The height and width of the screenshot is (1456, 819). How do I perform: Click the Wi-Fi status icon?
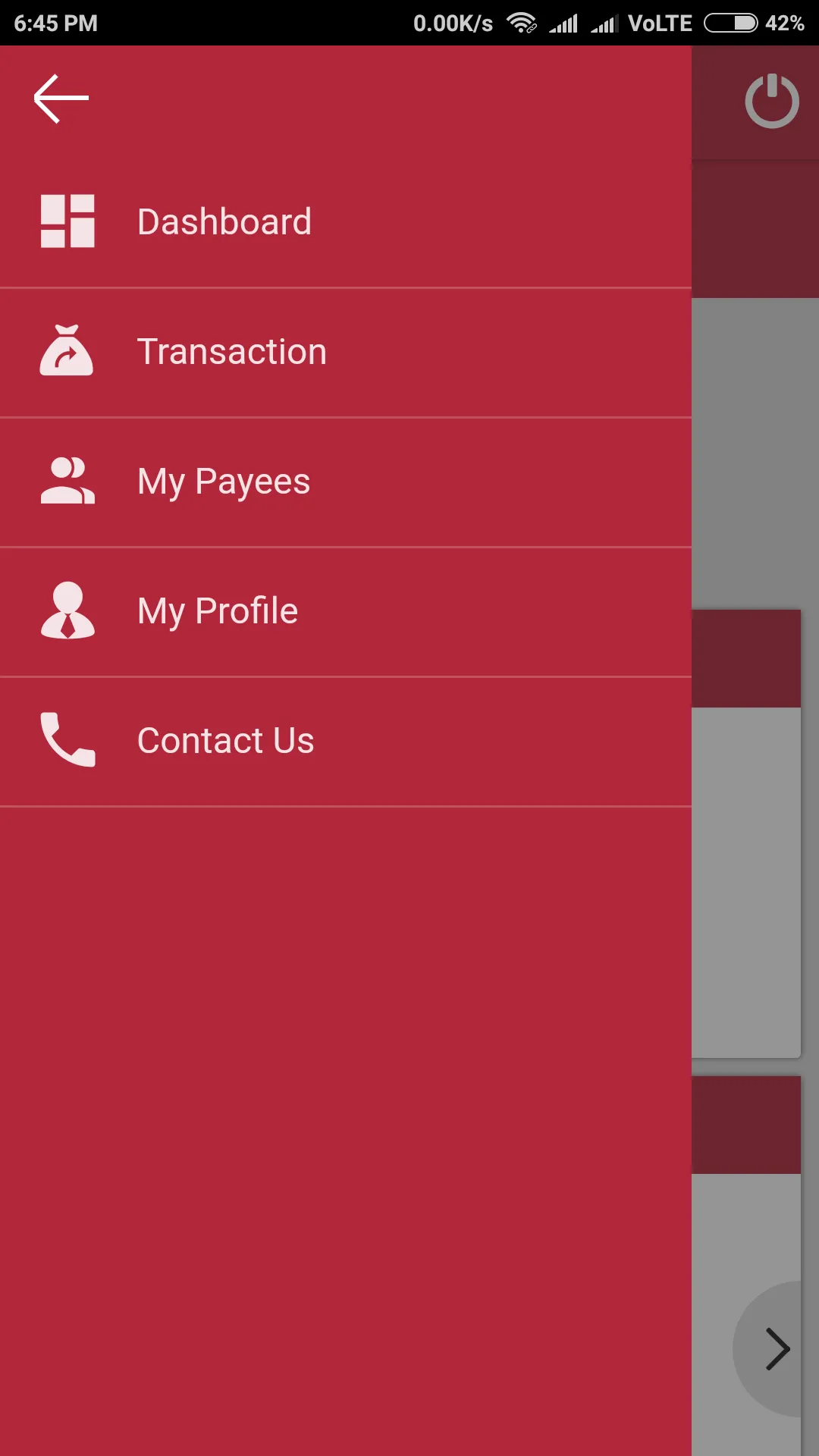(522, 22)
